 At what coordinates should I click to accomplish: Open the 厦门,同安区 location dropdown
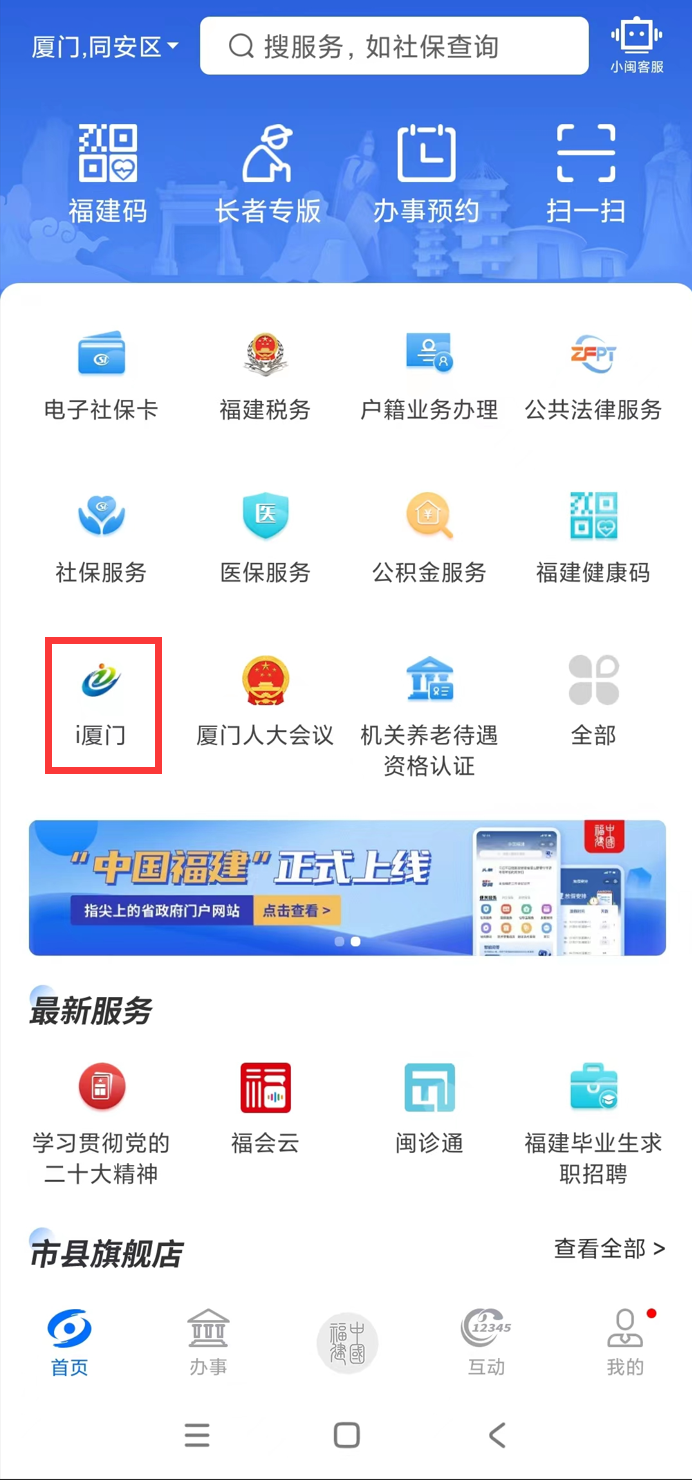(105, 47)
